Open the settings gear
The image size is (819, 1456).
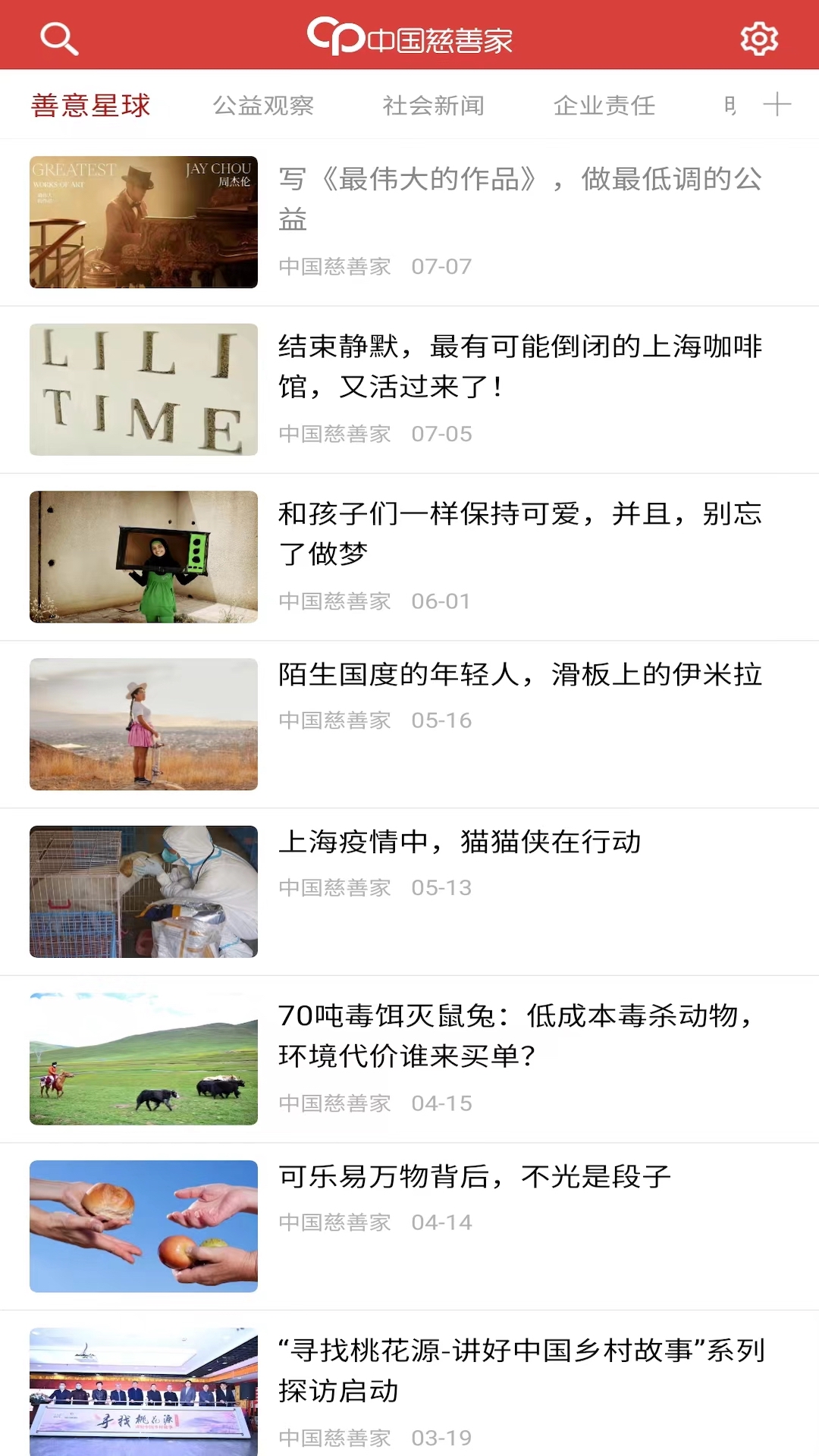(x=759, y=38)
